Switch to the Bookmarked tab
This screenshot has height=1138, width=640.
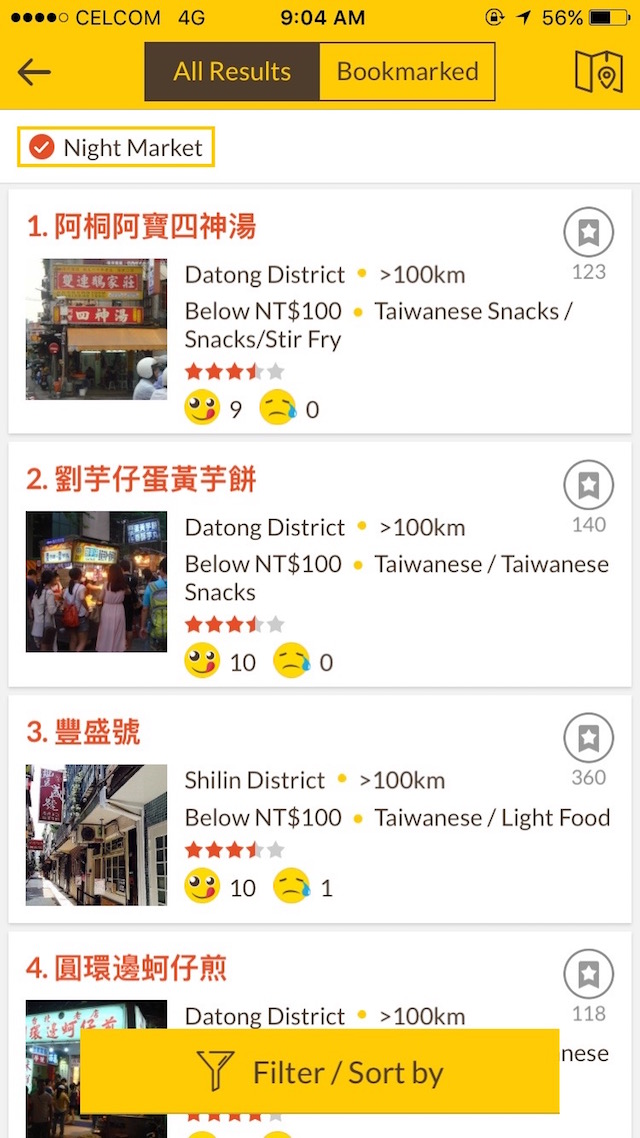coord(407,72)
